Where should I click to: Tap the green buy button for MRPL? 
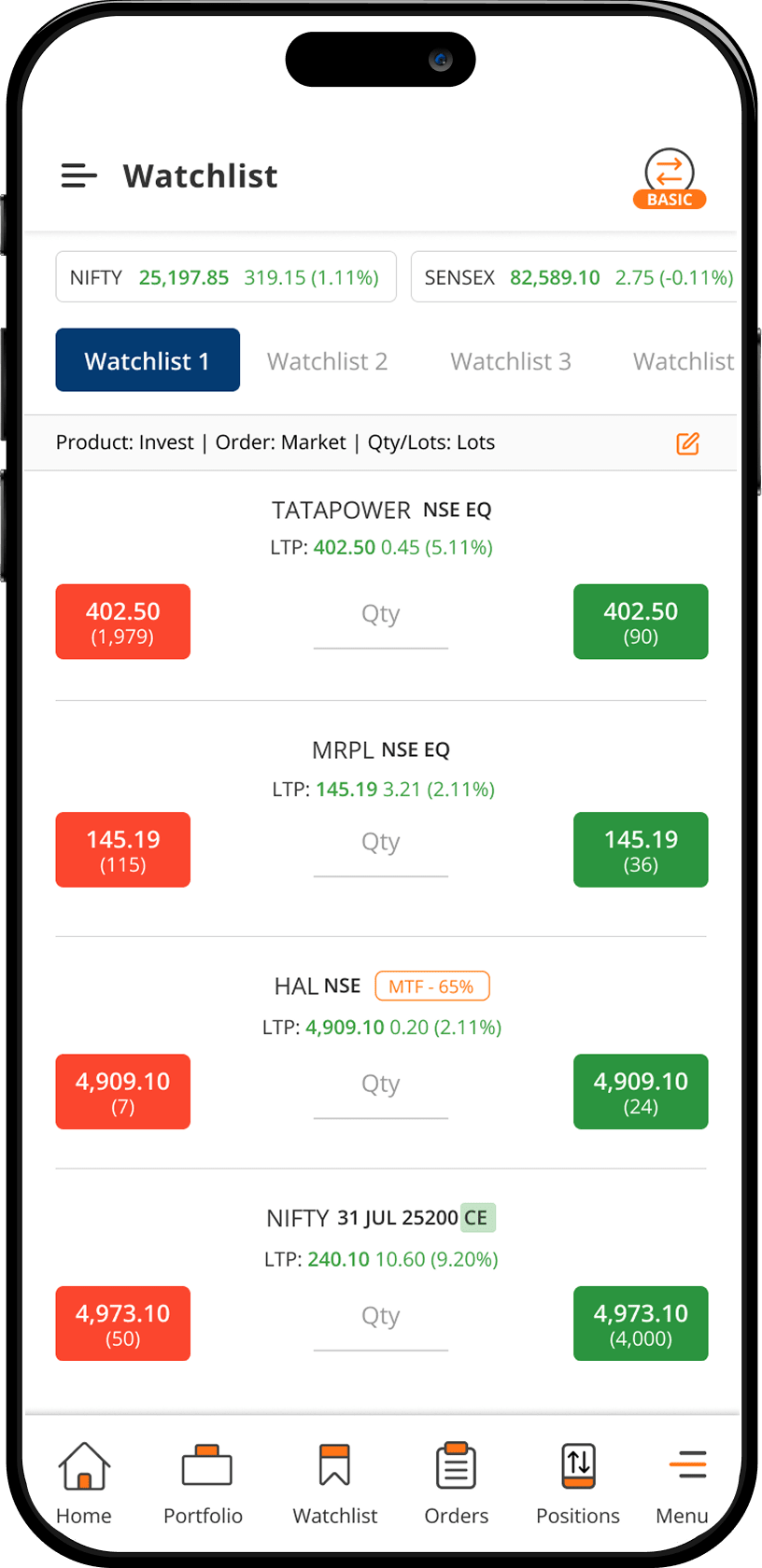(640, 849)
